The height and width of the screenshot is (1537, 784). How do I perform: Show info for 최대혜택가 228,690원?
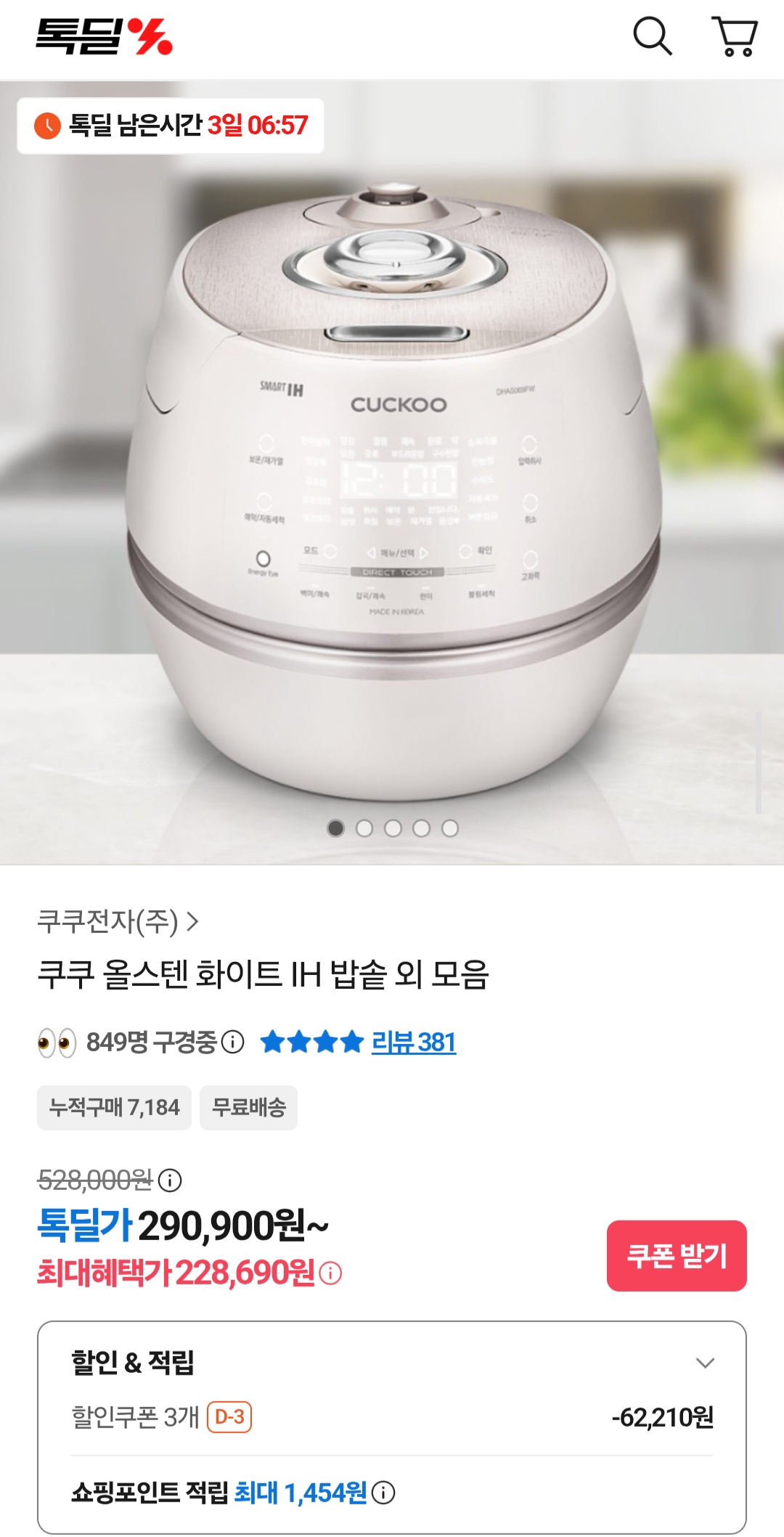(x=330, y=1273)
